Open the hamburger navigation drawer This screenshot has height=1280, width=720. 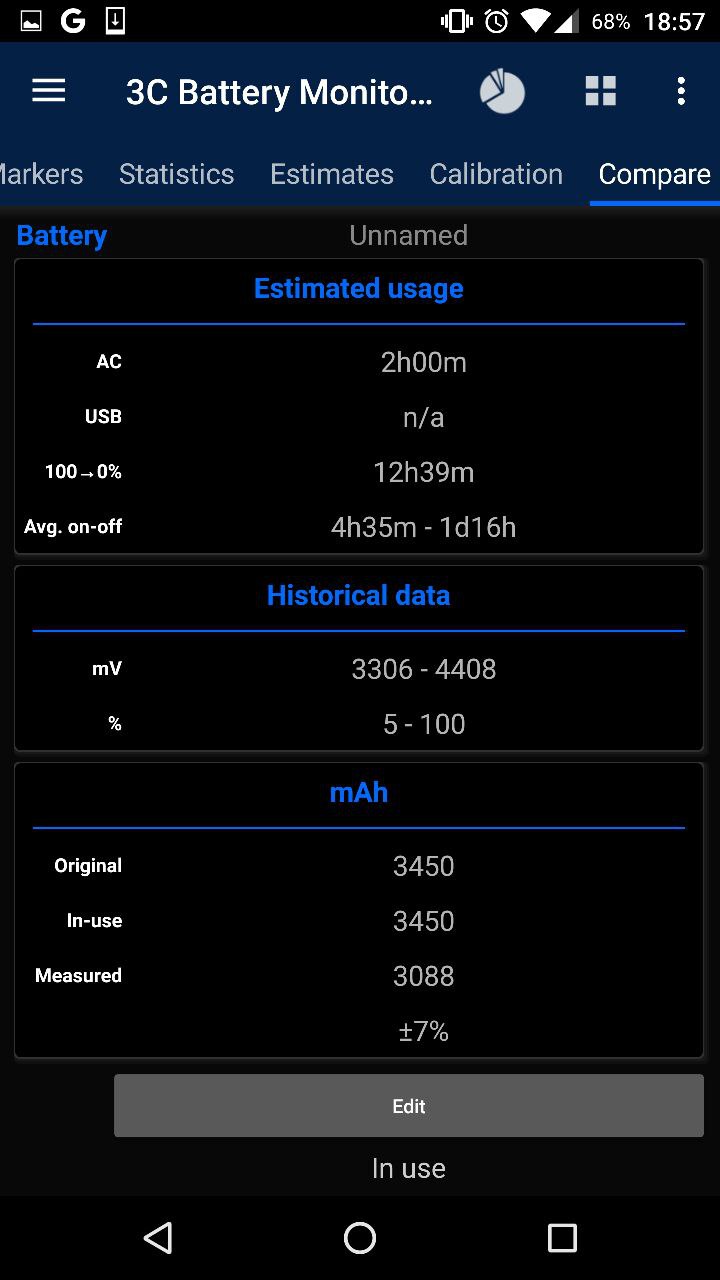click(x=48, y=91)
